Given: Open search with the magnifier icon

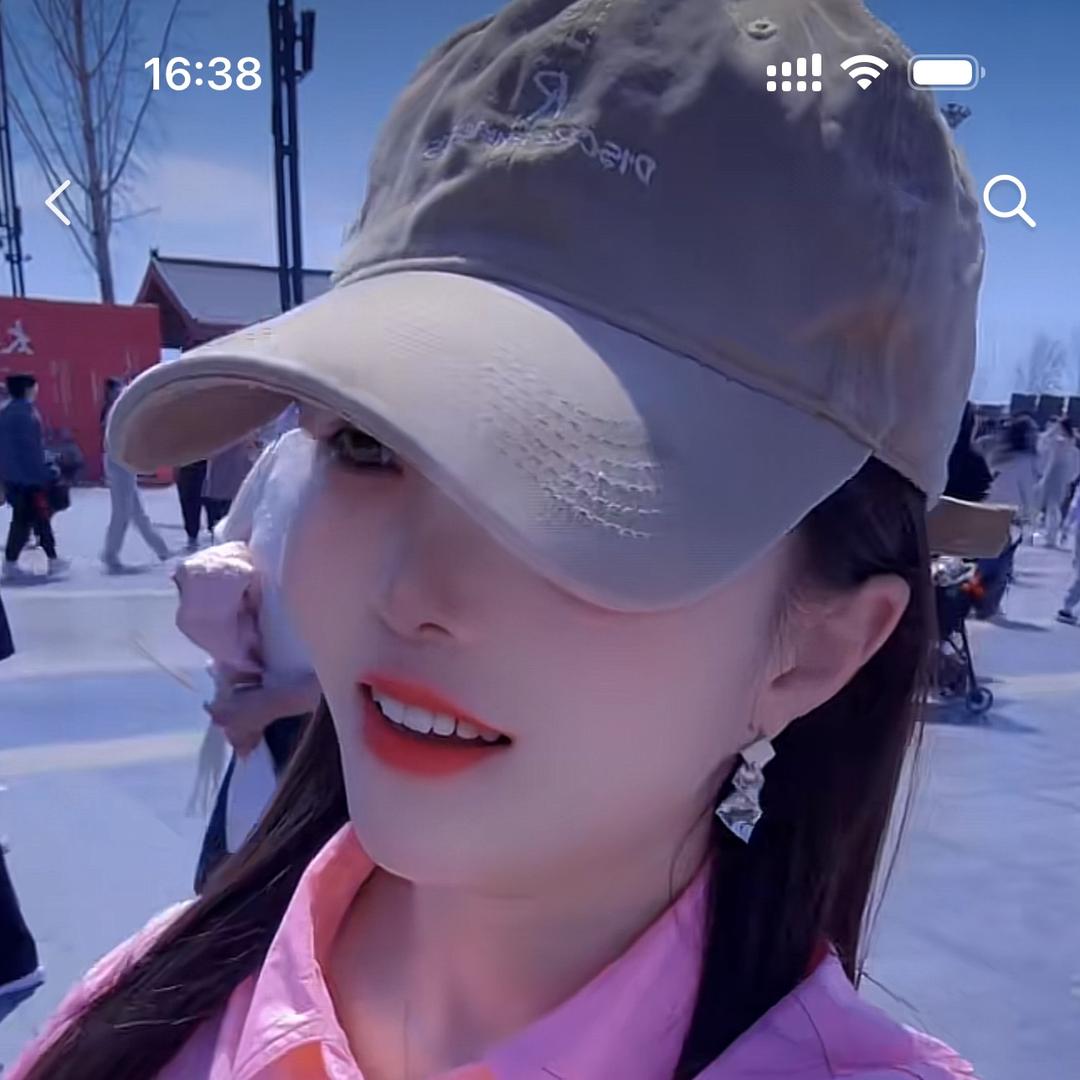Looking at the screenshot, I should (x=1008, y=201).
